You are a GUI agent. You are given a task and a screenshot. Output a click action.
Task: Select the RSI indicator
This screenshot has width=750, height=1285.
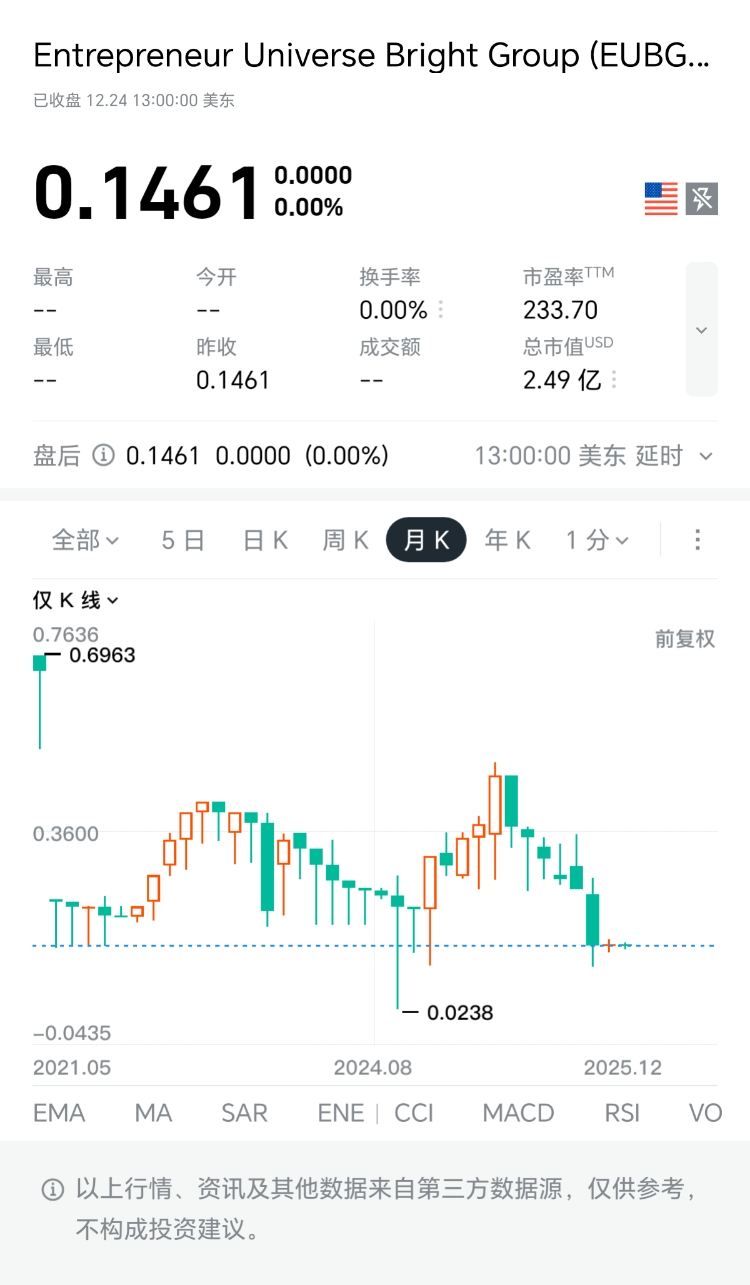(x=622, y=1113)
